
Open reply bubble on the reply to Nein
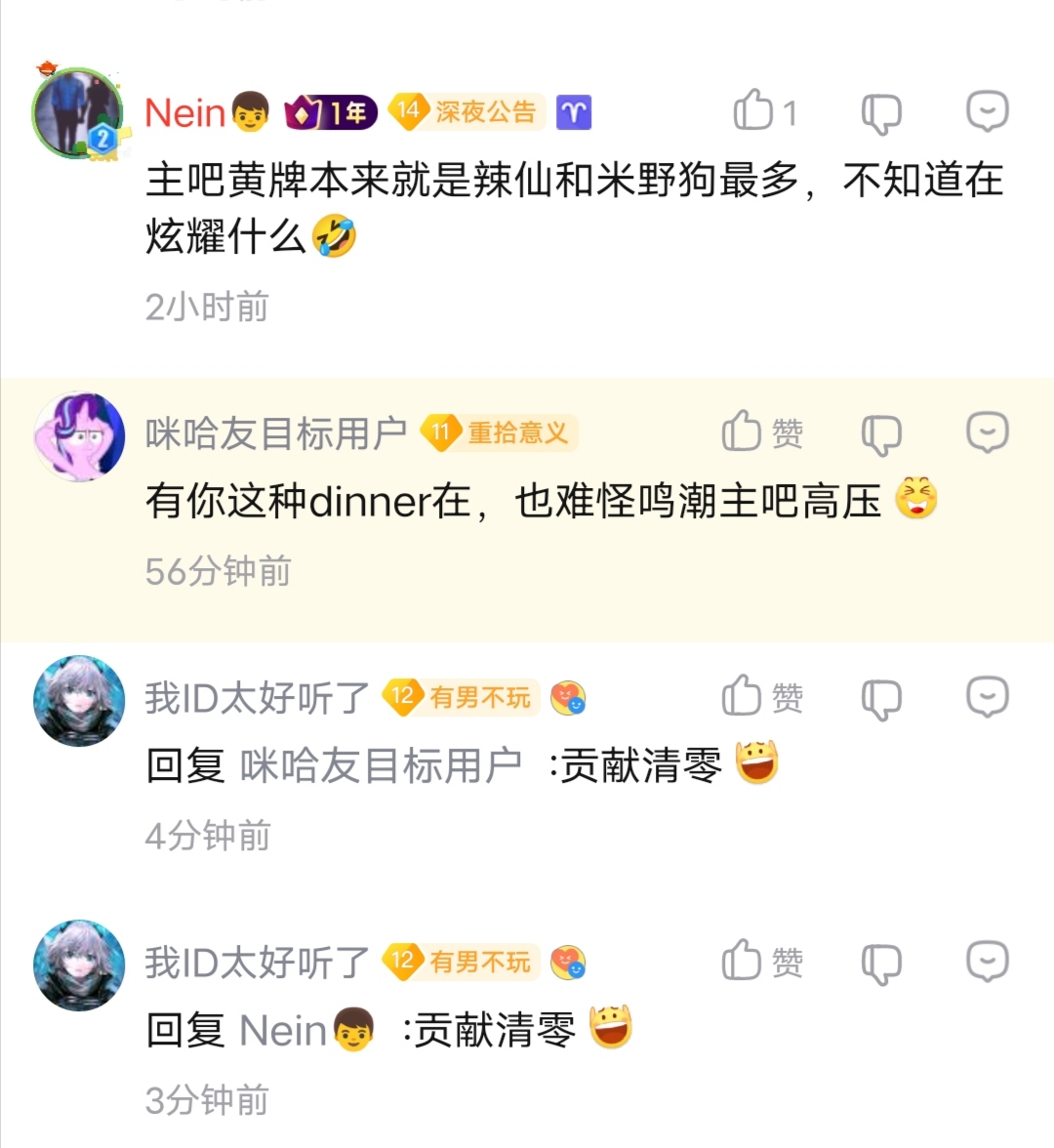987,962
